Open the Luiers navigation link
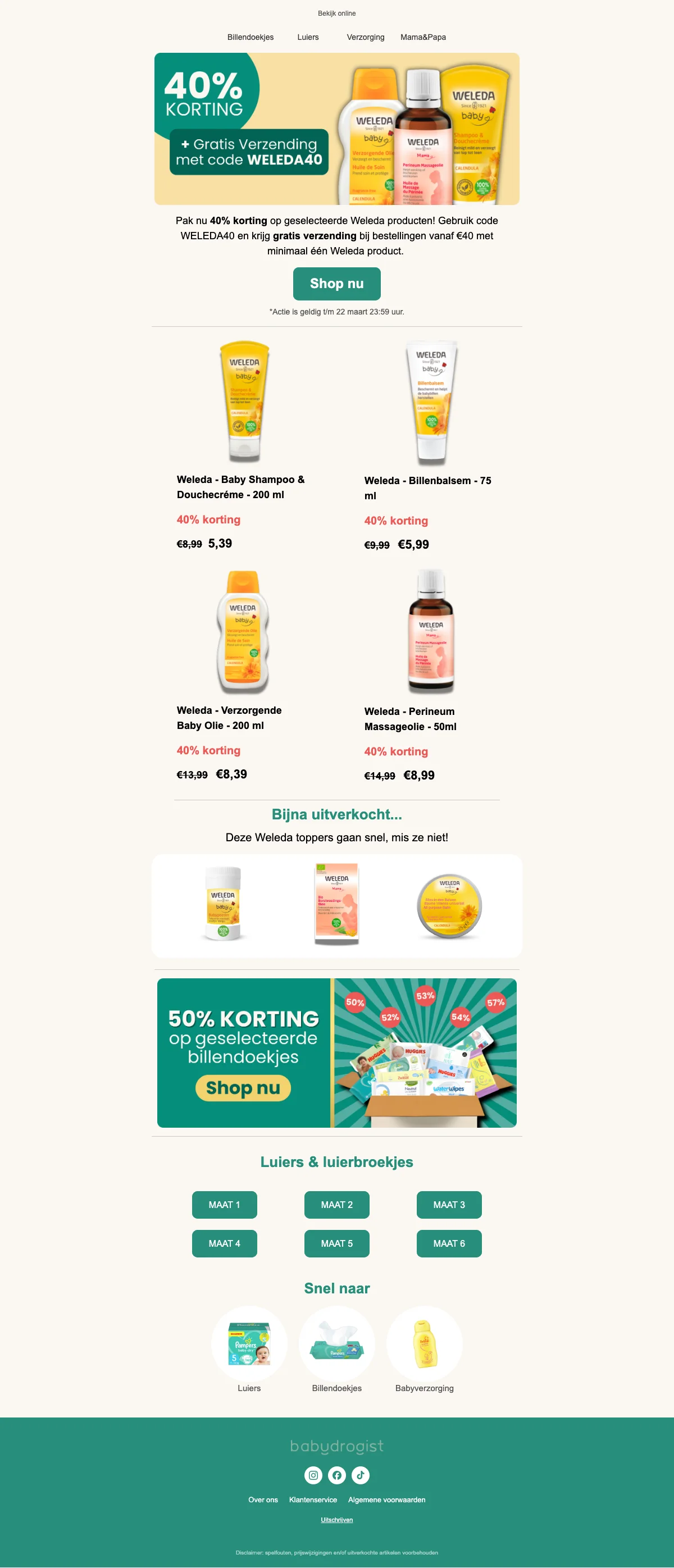The image size is (674, 1568). (307, 37)
